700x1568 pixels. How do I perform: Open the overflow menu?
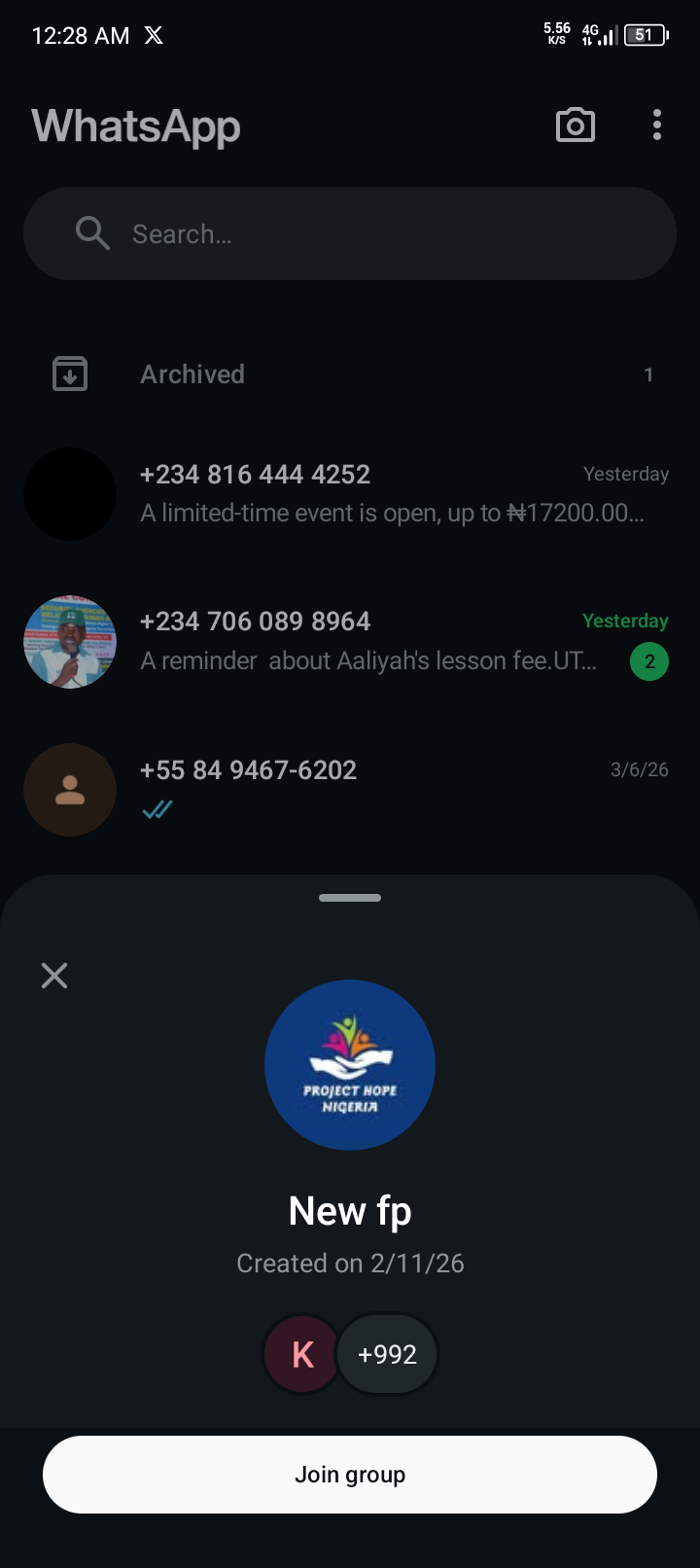click(657, 125)
